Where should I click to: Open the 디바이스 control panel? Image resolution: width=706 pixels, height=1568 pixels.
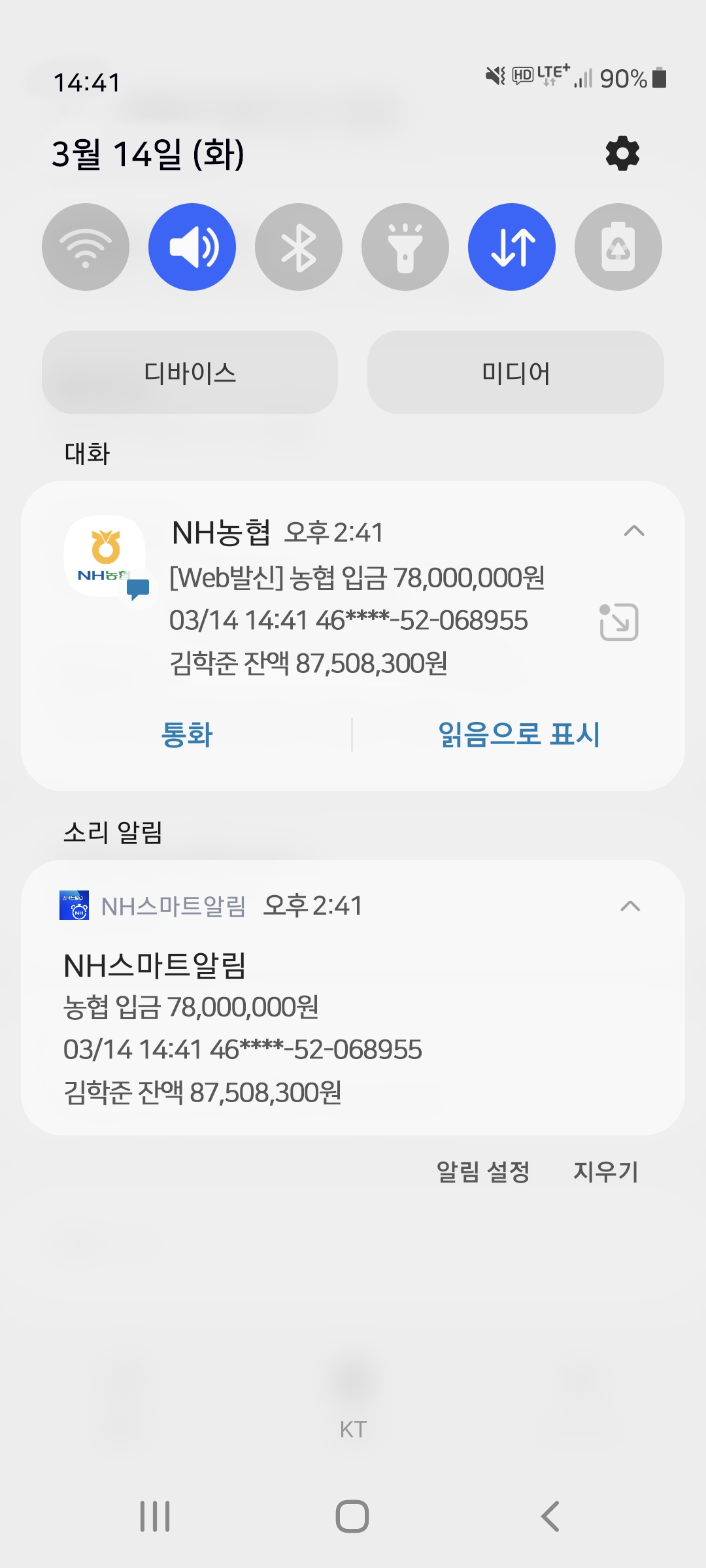190,372
